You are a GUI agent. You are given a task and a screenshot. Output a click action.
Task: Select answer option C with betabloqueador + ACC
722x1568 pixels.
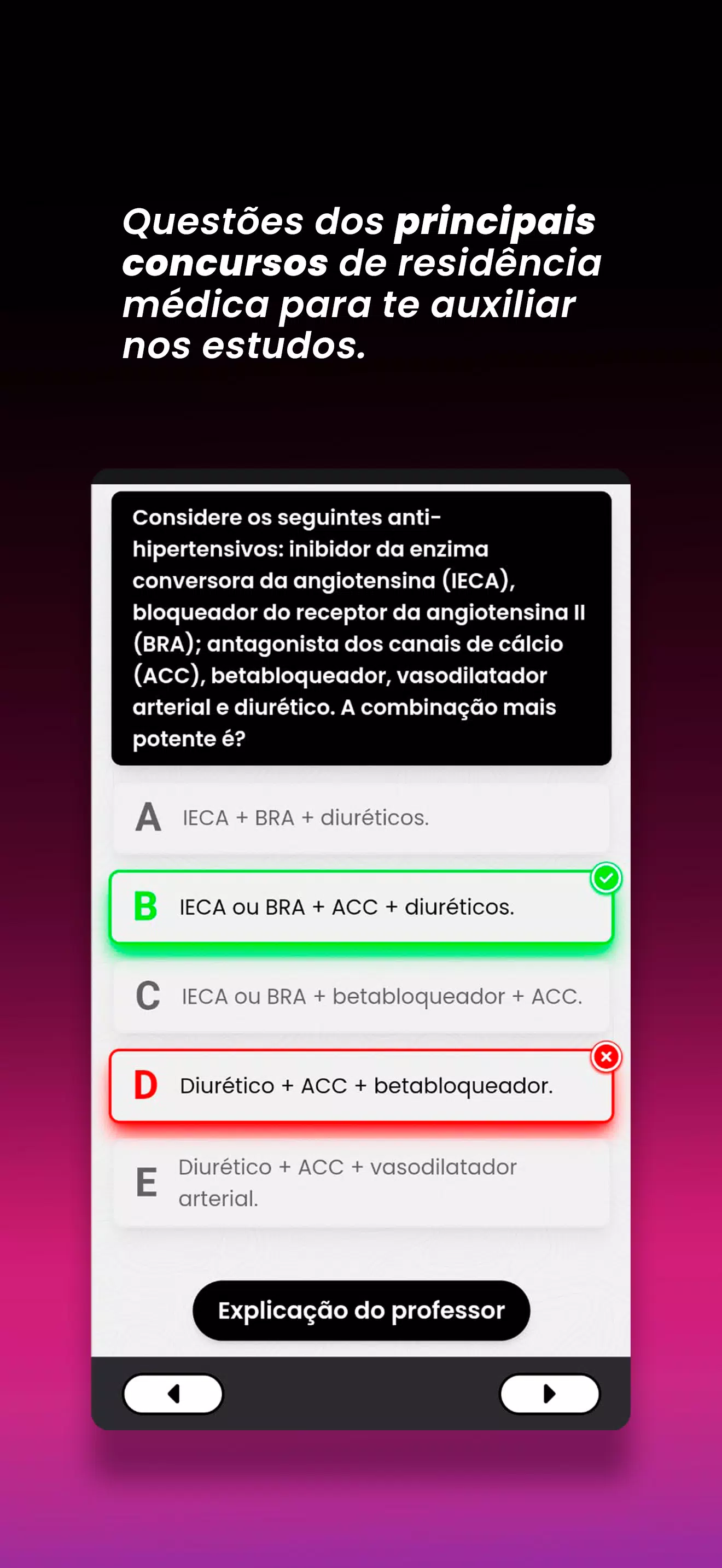[360, 997]
